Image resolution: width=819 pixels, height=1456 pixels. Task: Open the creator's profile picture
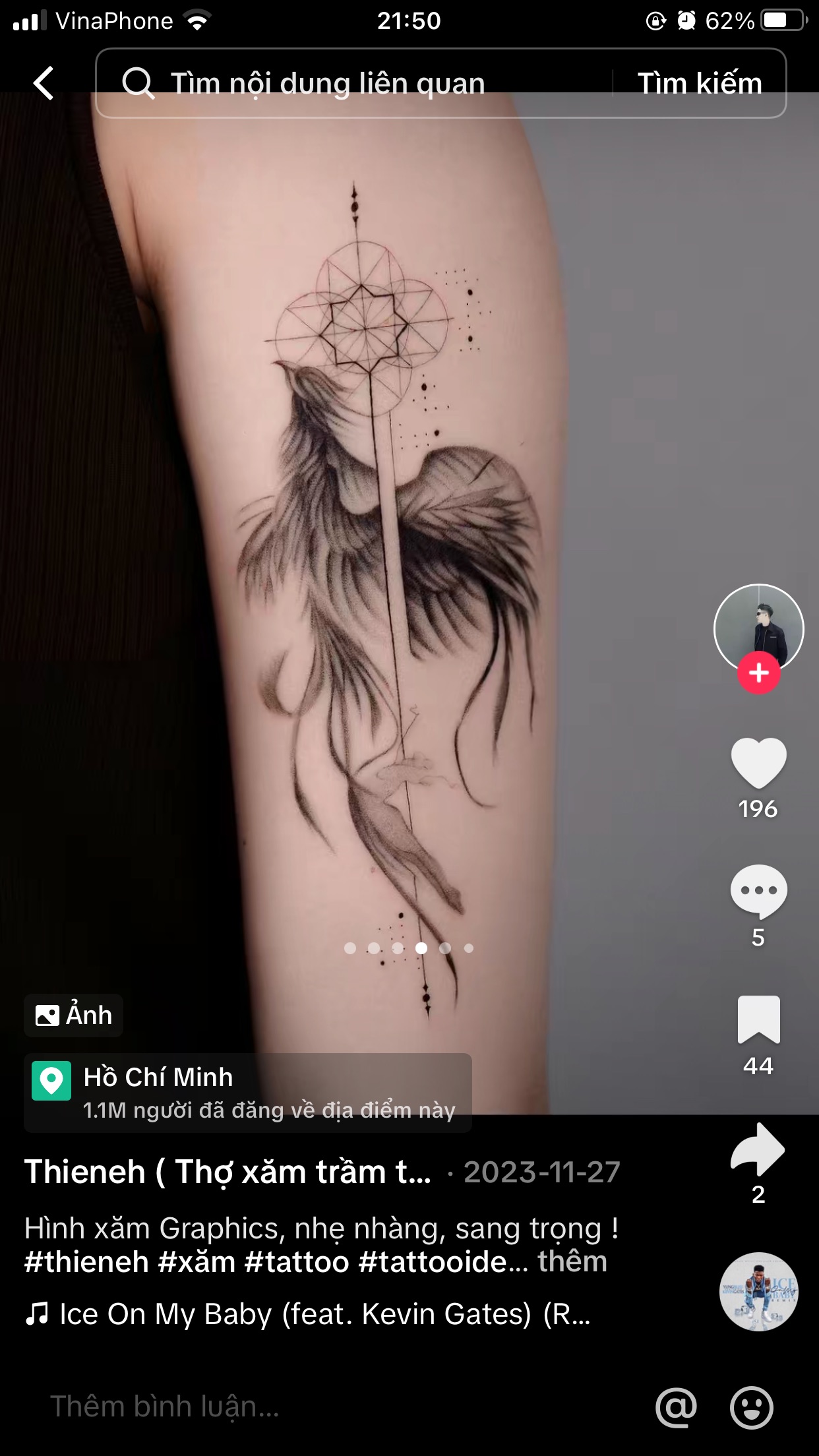pyautogui.click(x=758, y=626)
